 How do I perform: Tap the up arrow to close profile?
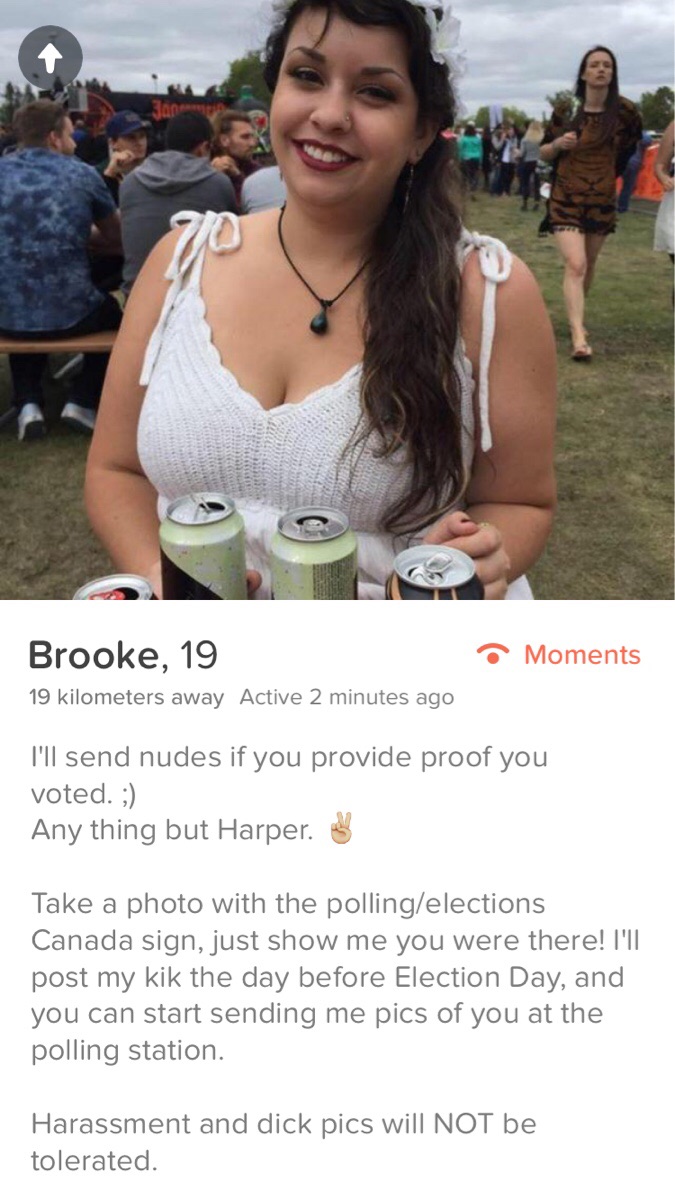(x=50, y=57)
